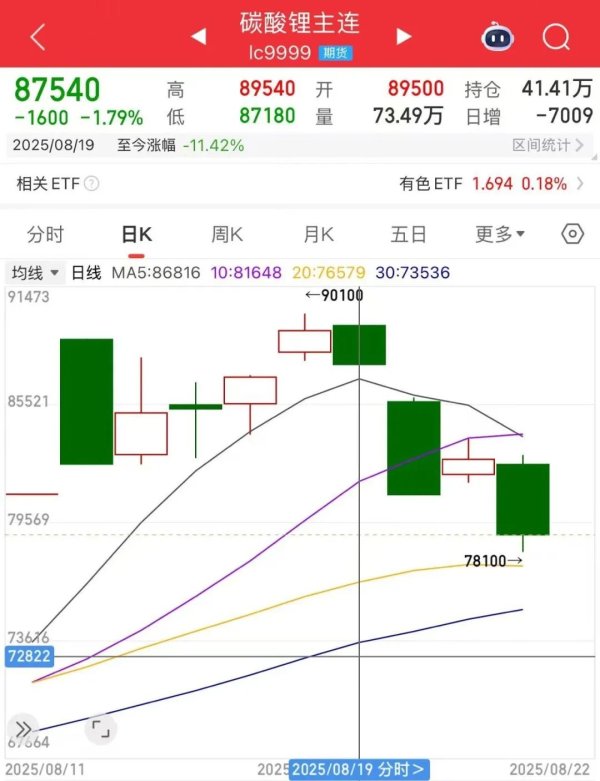The image size is (600, 781).
Task: Open the 2025/08/19 分时 intraday view
Action: 358,769
